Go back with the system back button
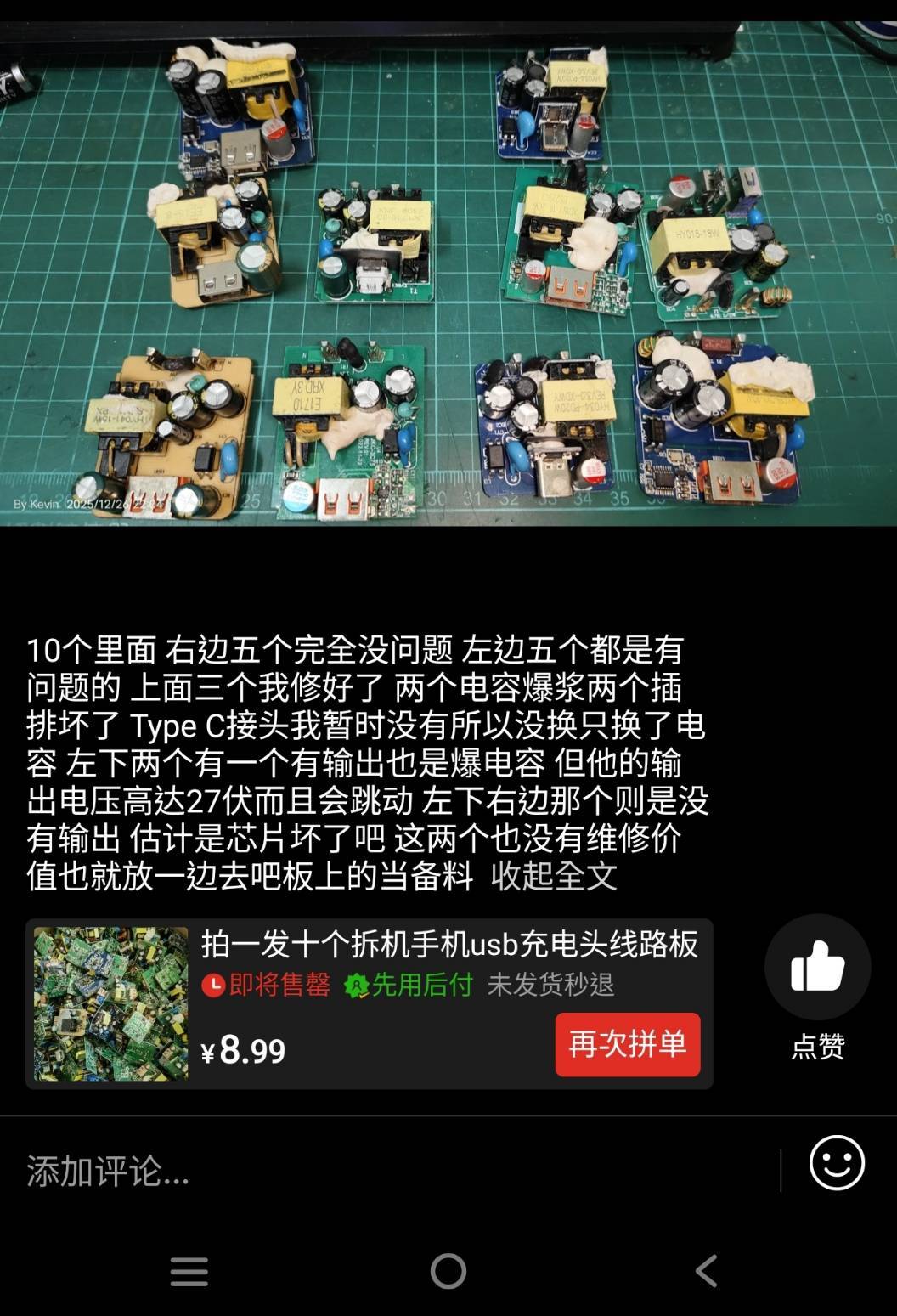 click(x=707, y=1271)
